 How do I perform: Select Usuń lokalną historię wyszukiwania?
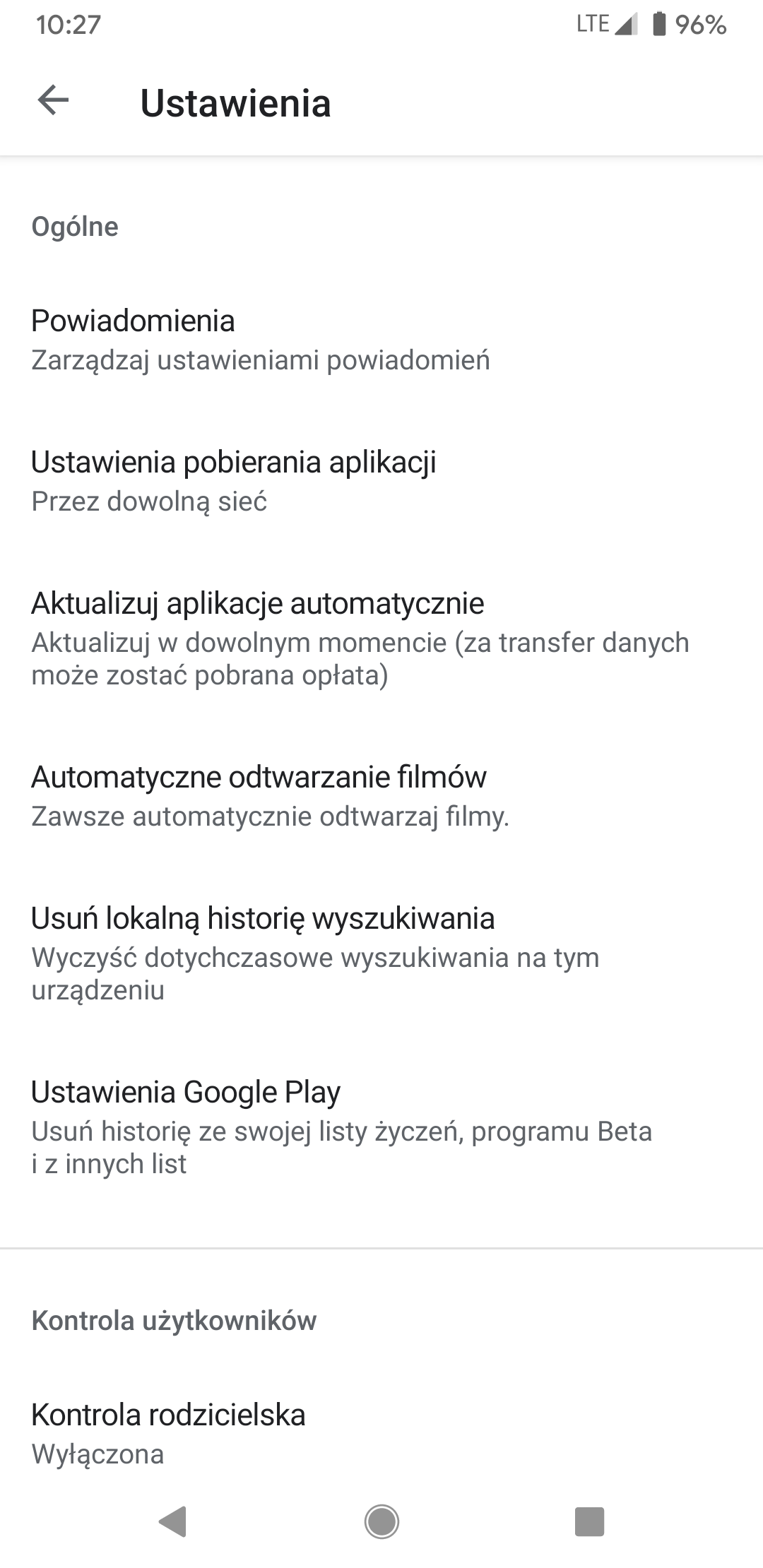pyautogui.click(x=381, y=954)
